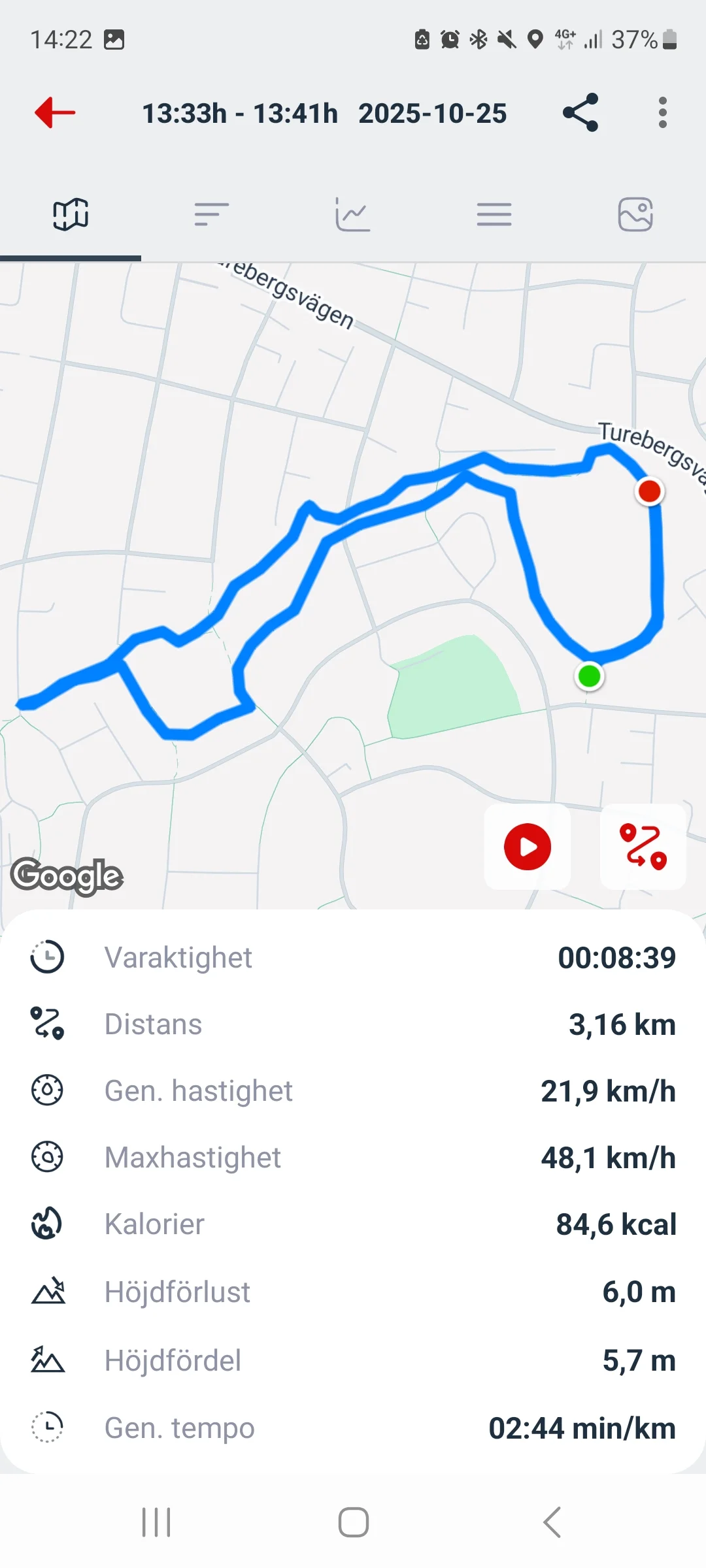Tap the red end marker on map
Image resolution: width=706 pixels, height=1568 pixels.
click(649, 491)
